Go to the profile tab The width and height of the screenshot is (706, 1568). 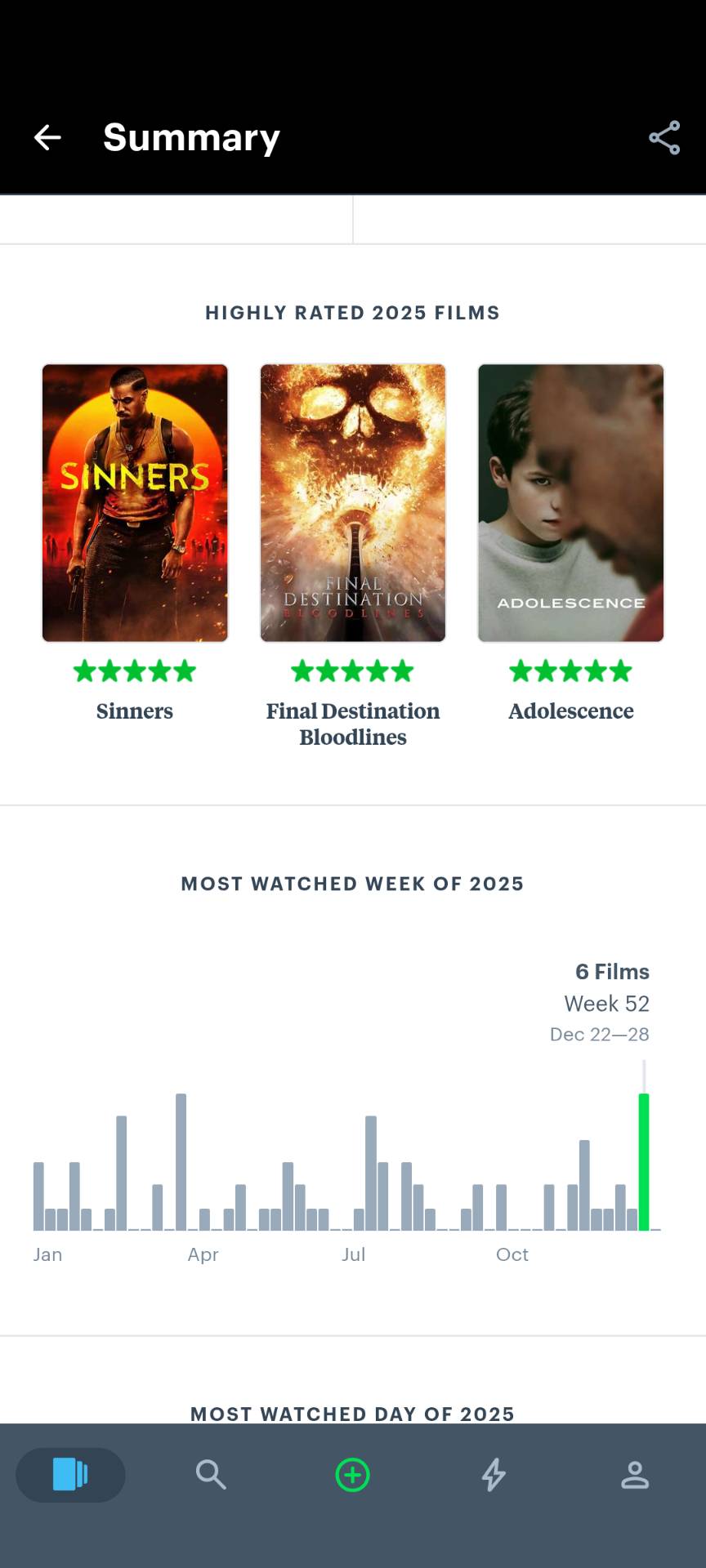[x=635, y=1475]
